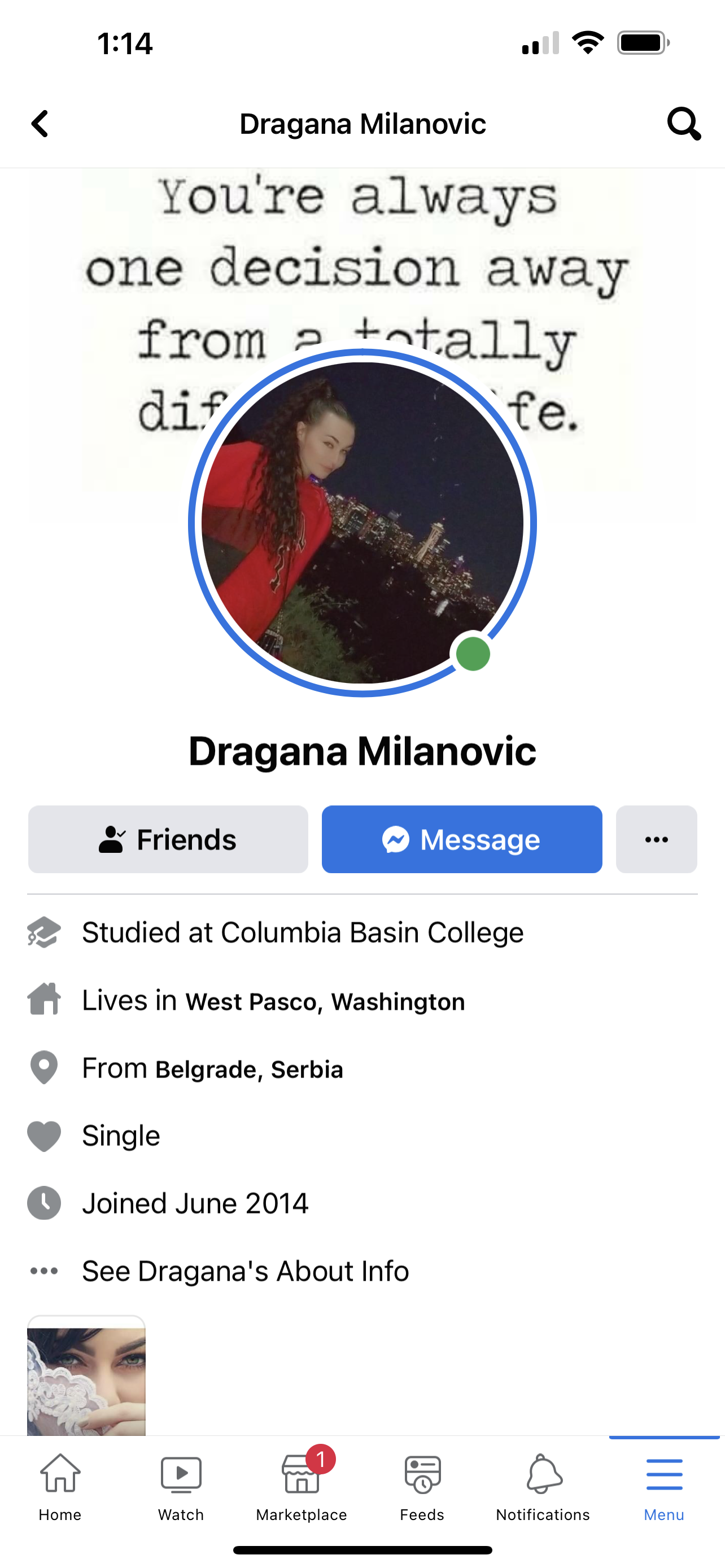Open the more options ellipsis button

pyautogui.click(x=656, y=839)
